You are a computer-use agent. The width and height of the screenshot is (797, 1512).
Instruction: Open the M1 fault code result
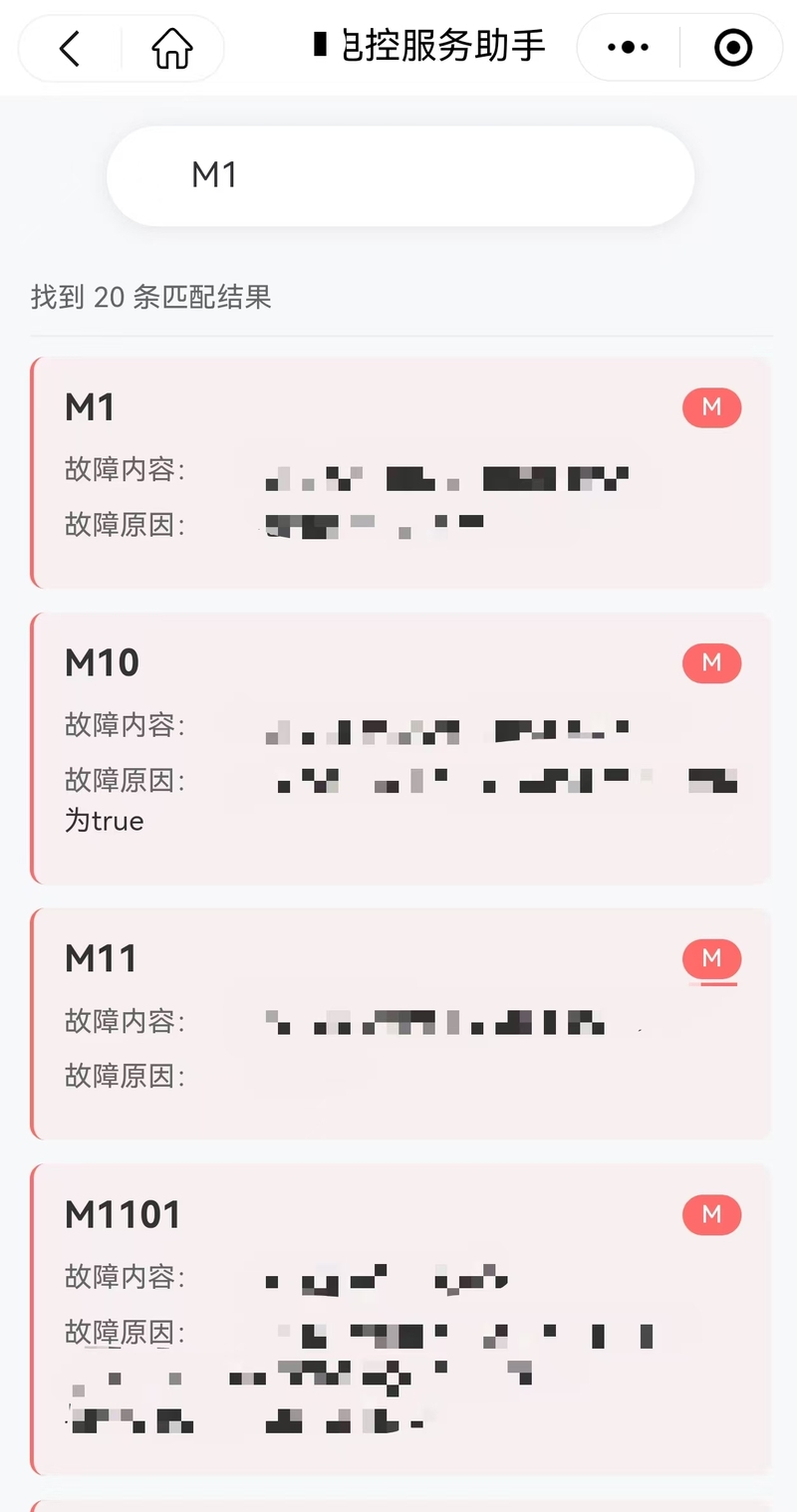pyautogui.click(x=398, y=471)
